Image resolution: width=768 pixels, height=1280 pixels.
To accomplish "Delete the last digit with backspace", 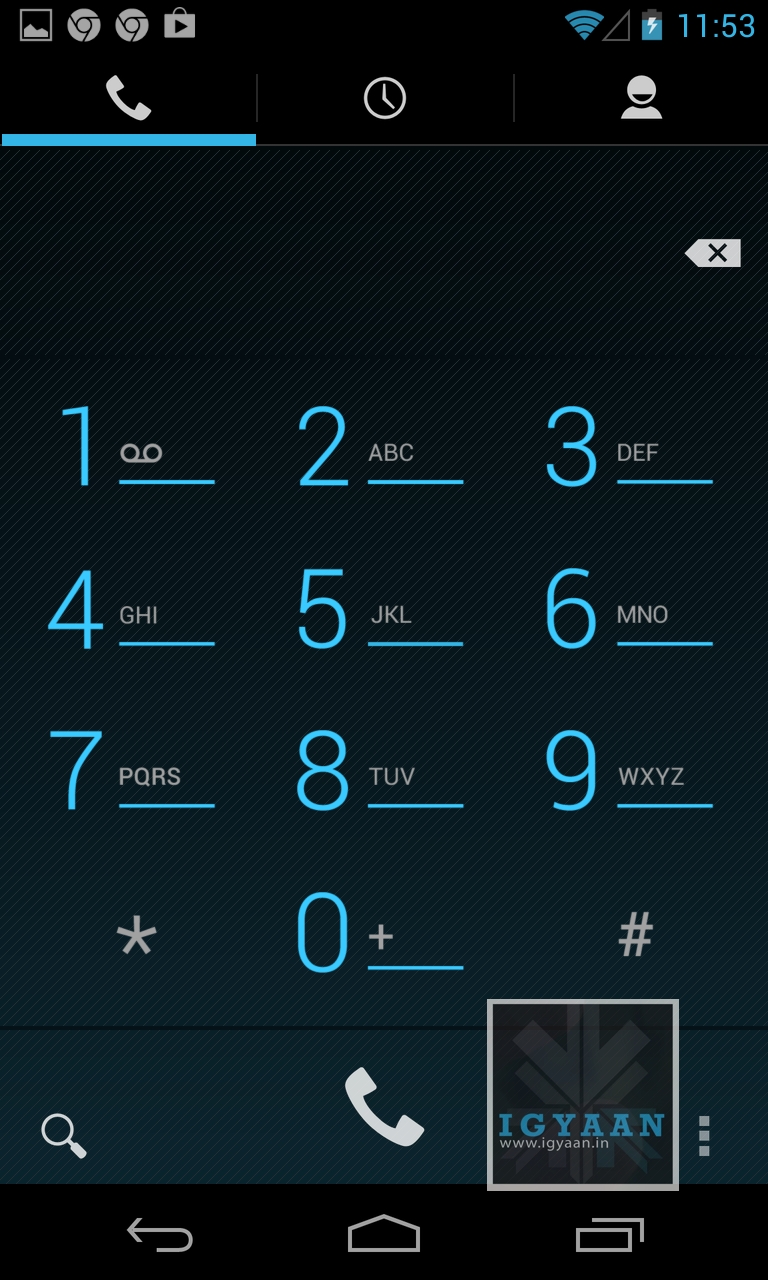I will click(713, 253).
